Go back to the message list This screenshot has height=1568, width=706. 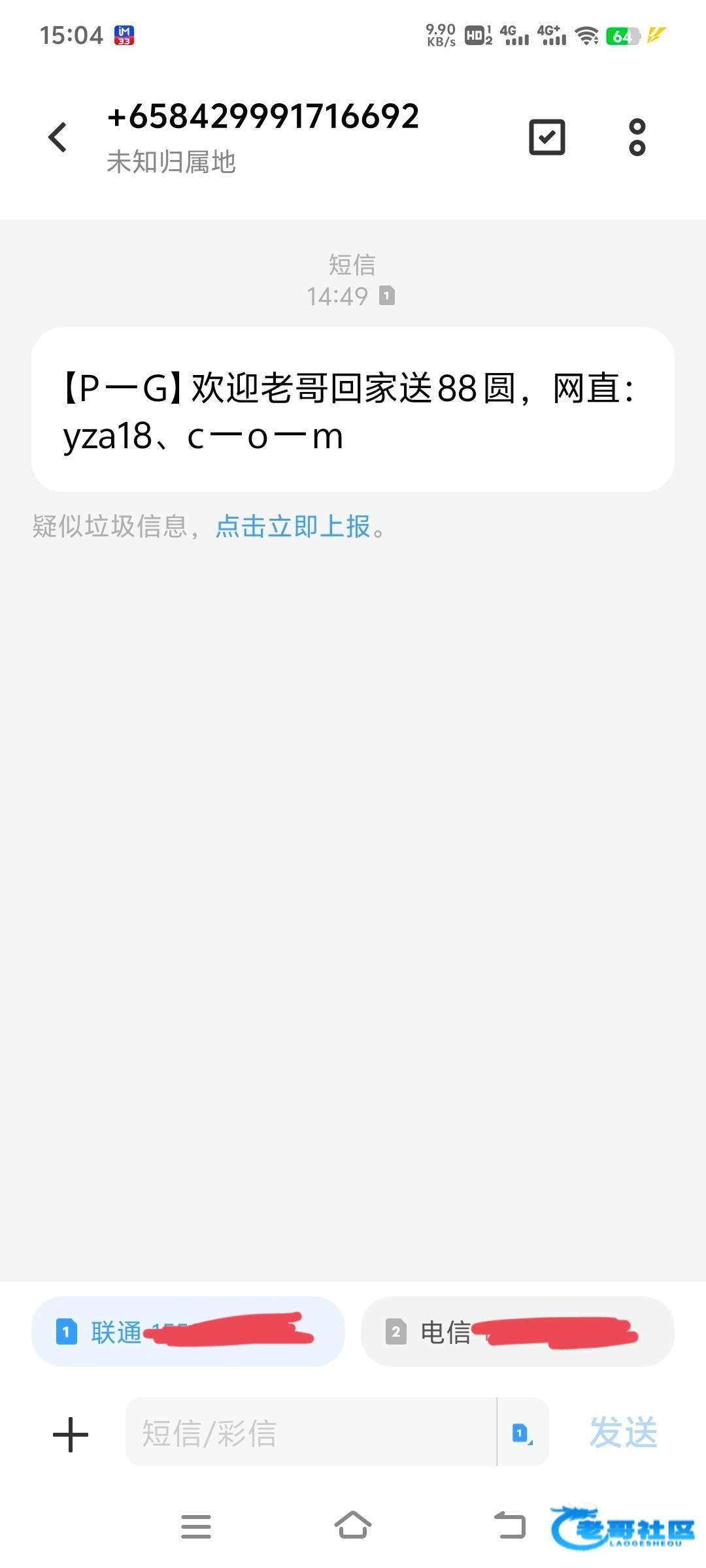coord(58,137)
